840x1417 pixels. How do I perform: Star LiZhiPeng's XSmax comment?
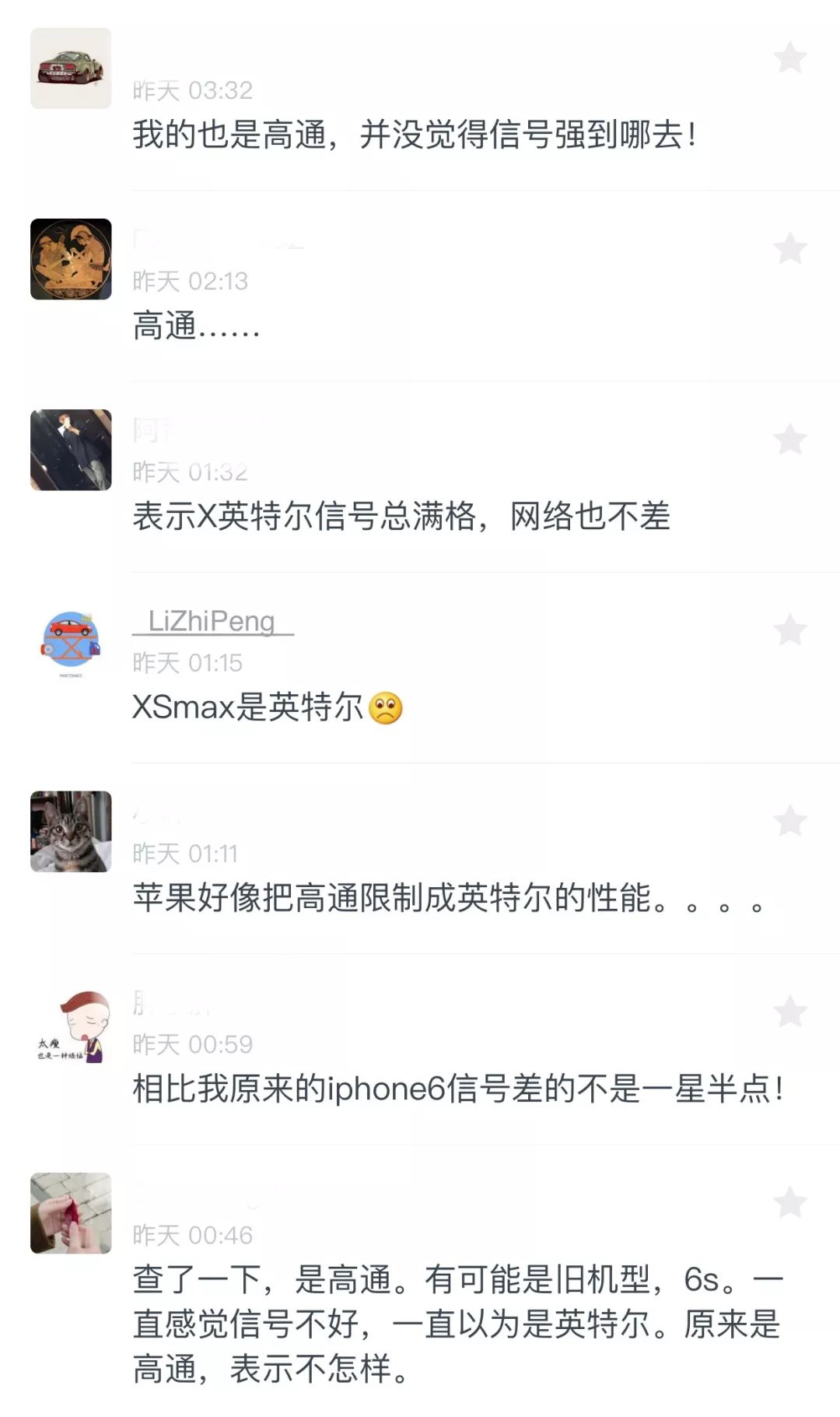(789, 630)
